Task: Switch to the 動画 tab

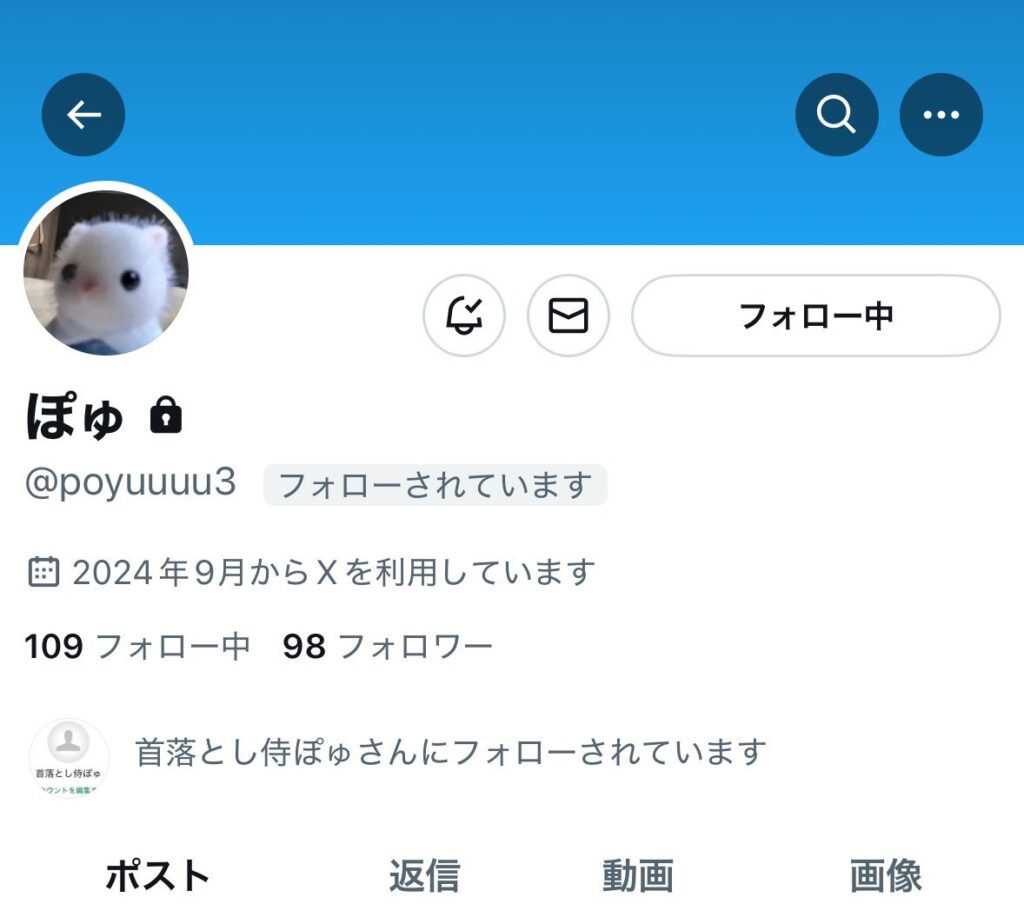Action: 637,876
